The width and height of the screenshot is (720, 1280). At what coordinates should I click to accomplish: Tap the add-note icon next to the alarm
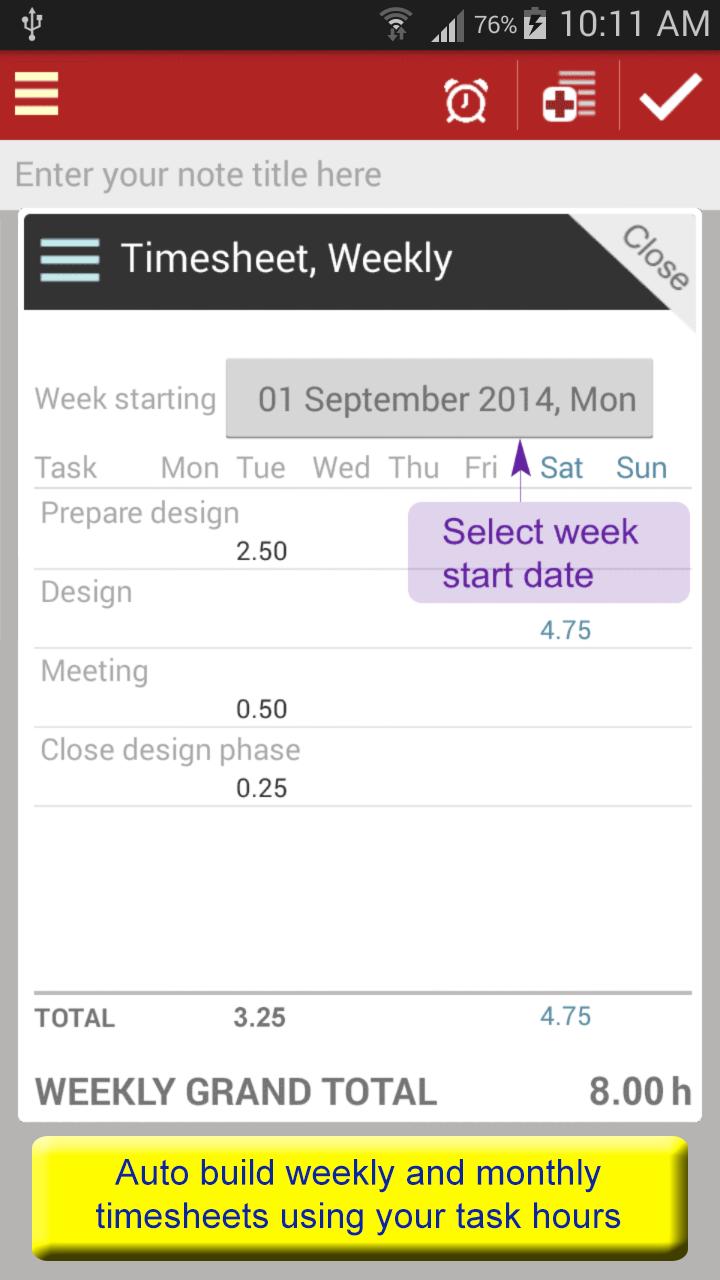(x=568, y=96)
